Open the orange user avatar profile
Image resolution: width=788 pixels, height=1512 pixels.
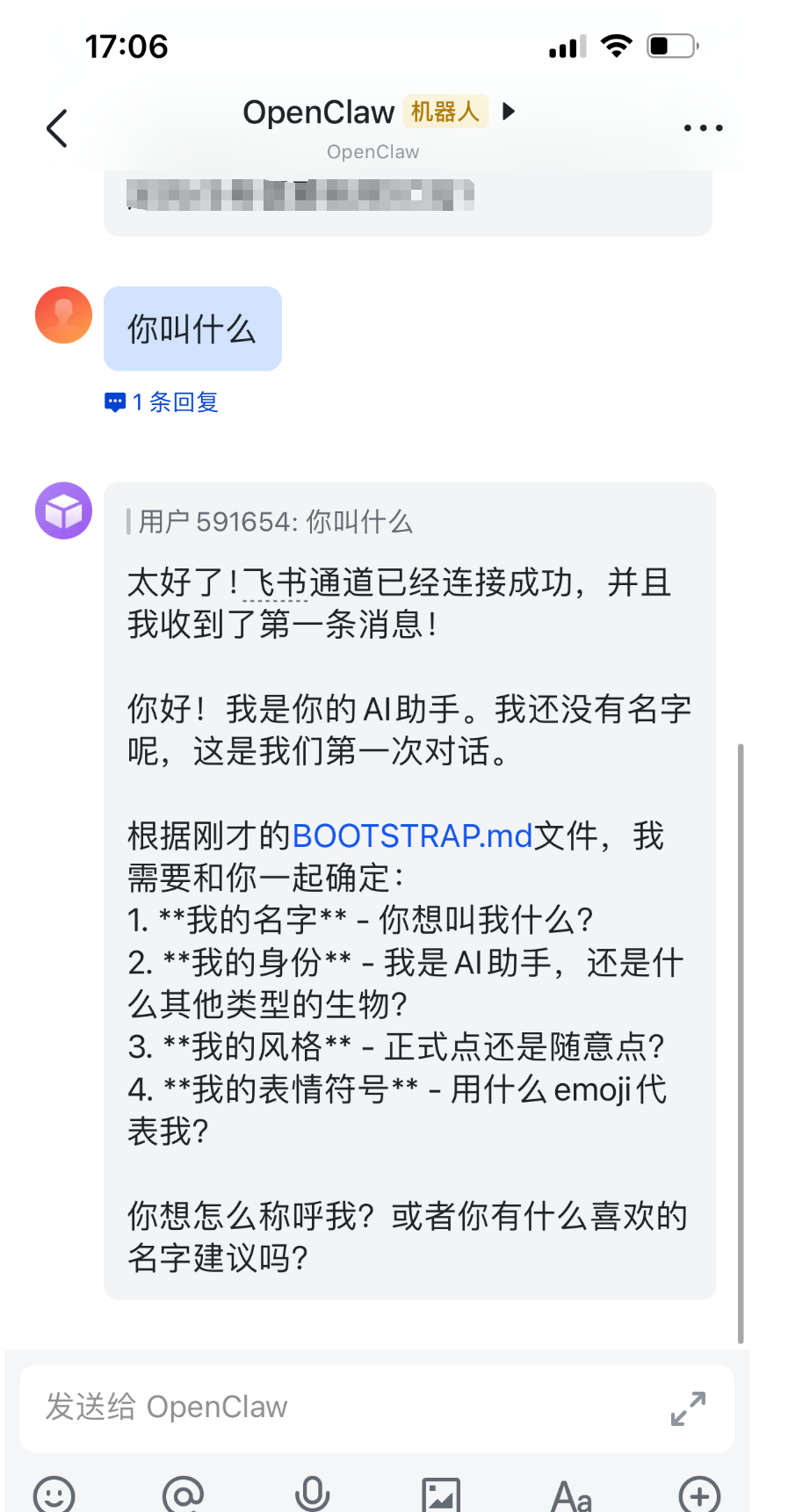[x=63, y=315]
